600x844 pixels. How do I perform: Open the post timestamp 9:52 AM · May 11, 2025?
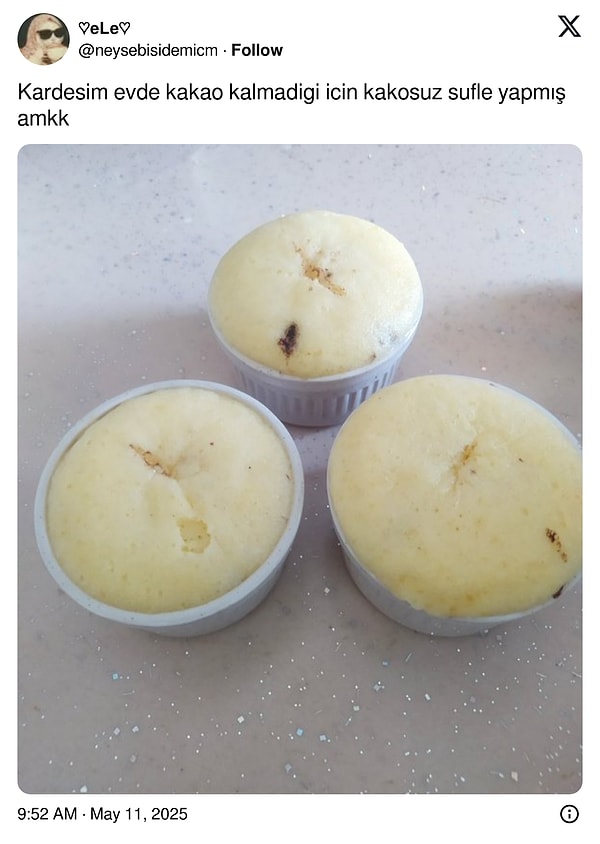coord(102,814)
